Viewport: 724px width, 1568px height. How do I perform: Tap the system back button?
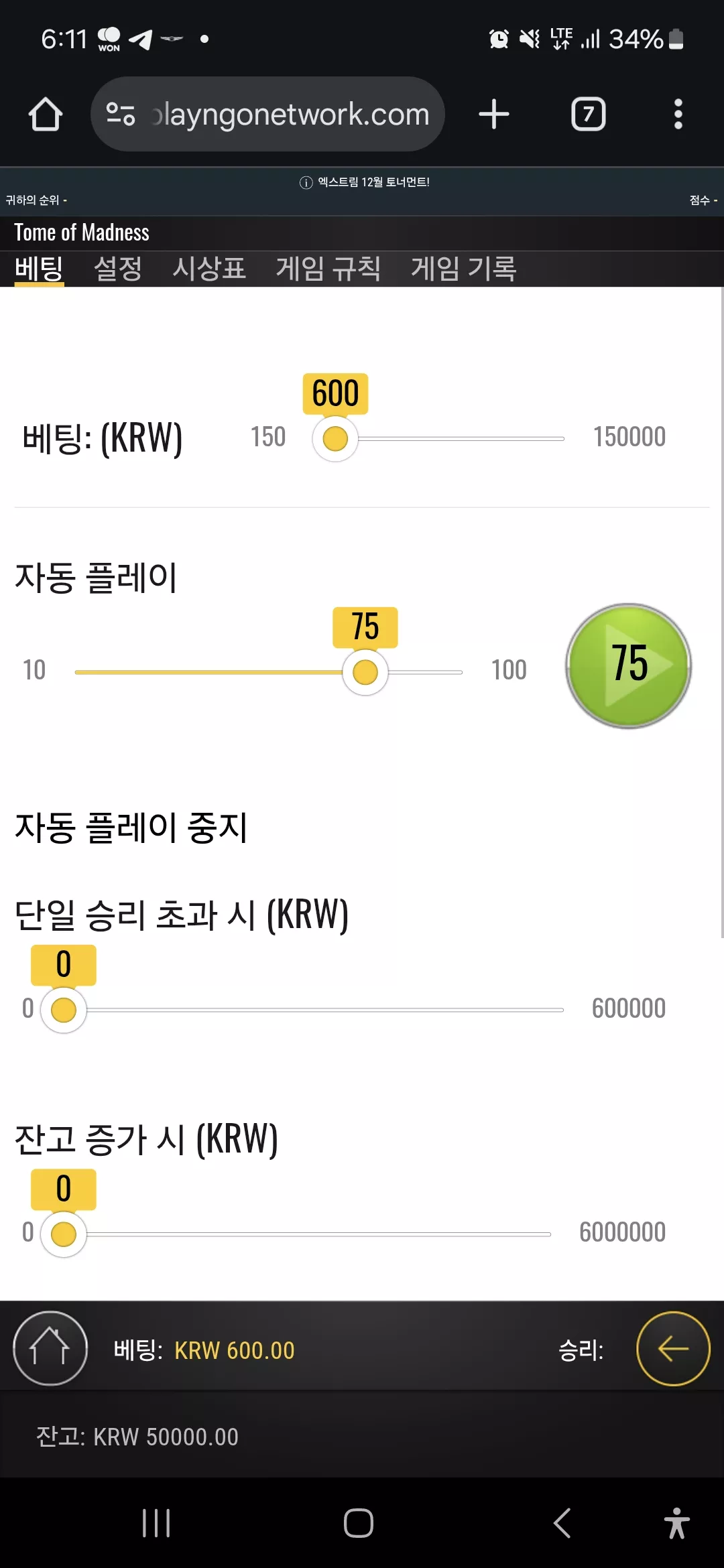click(x=562, y=1523)
